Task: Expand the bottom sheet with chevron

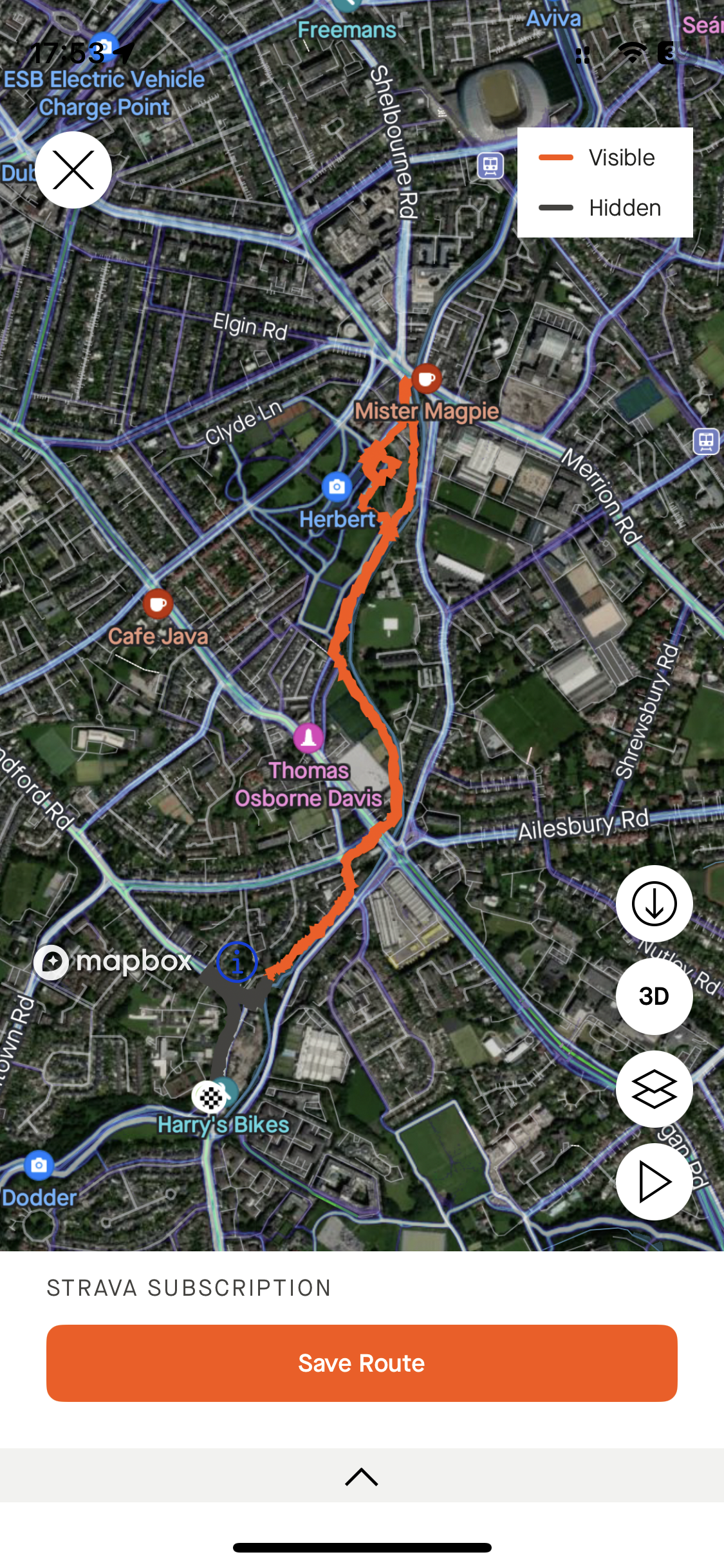Action: coord(362,1477)
